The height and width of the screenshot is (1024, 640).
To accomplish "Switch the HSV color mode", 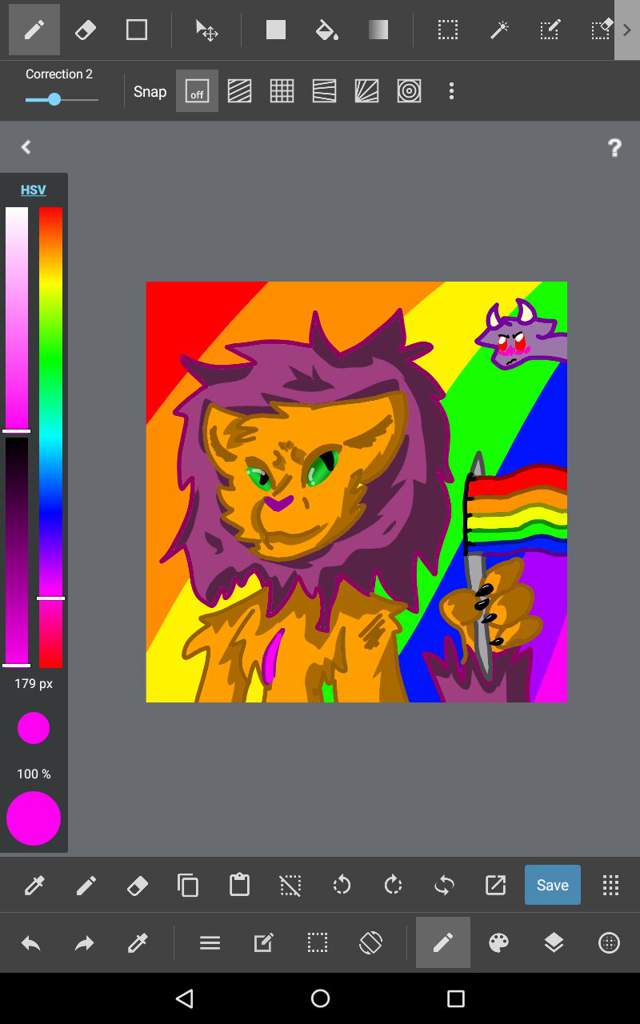I will (33, 190).
